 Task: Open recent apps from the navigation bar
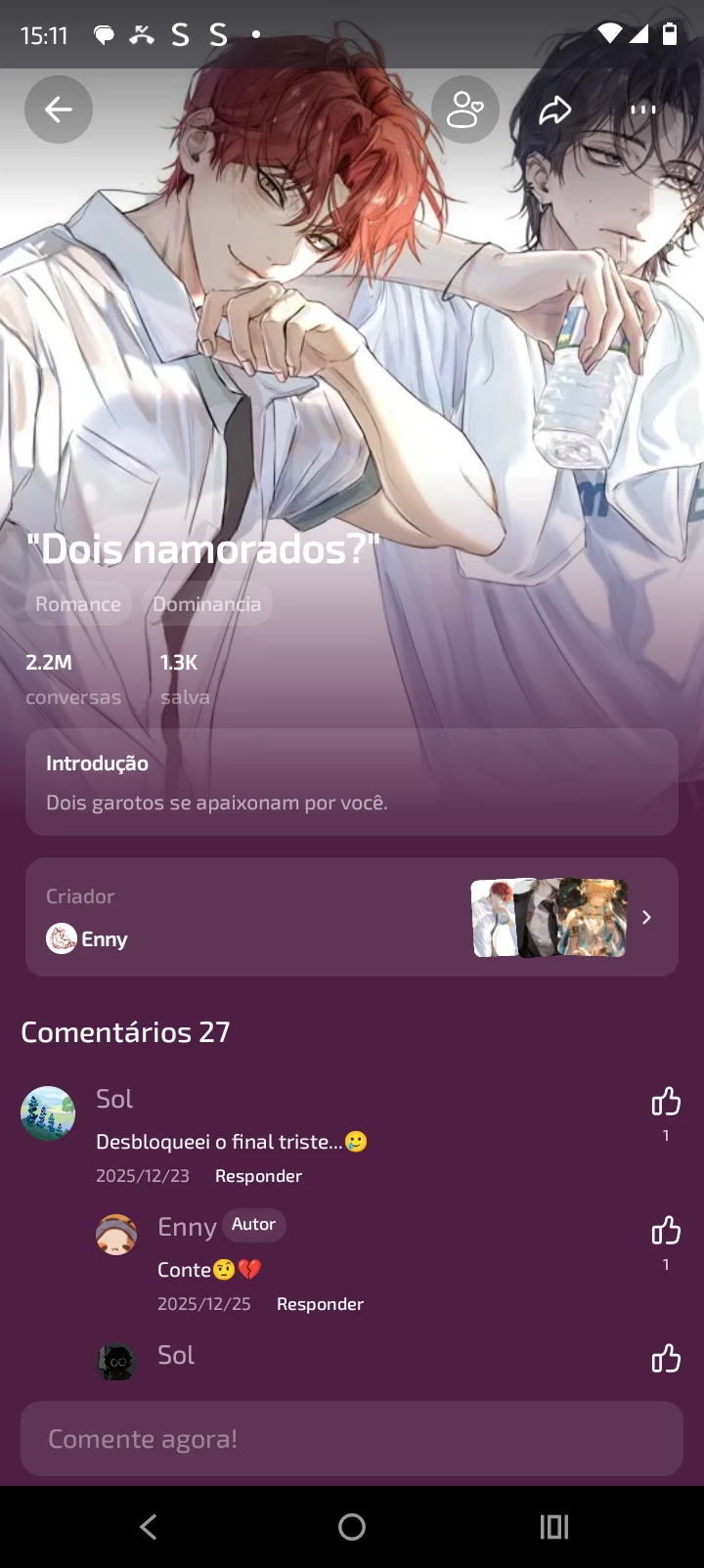click(554, 1527)
